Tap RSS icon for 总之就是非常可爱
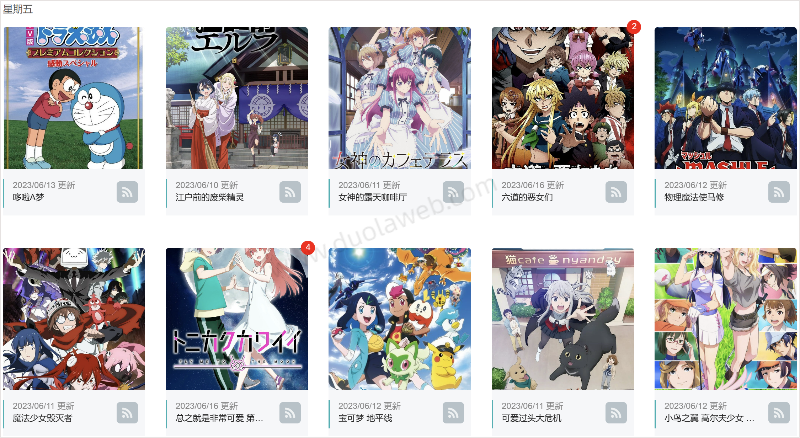800x438 pixels. (290, 413)
